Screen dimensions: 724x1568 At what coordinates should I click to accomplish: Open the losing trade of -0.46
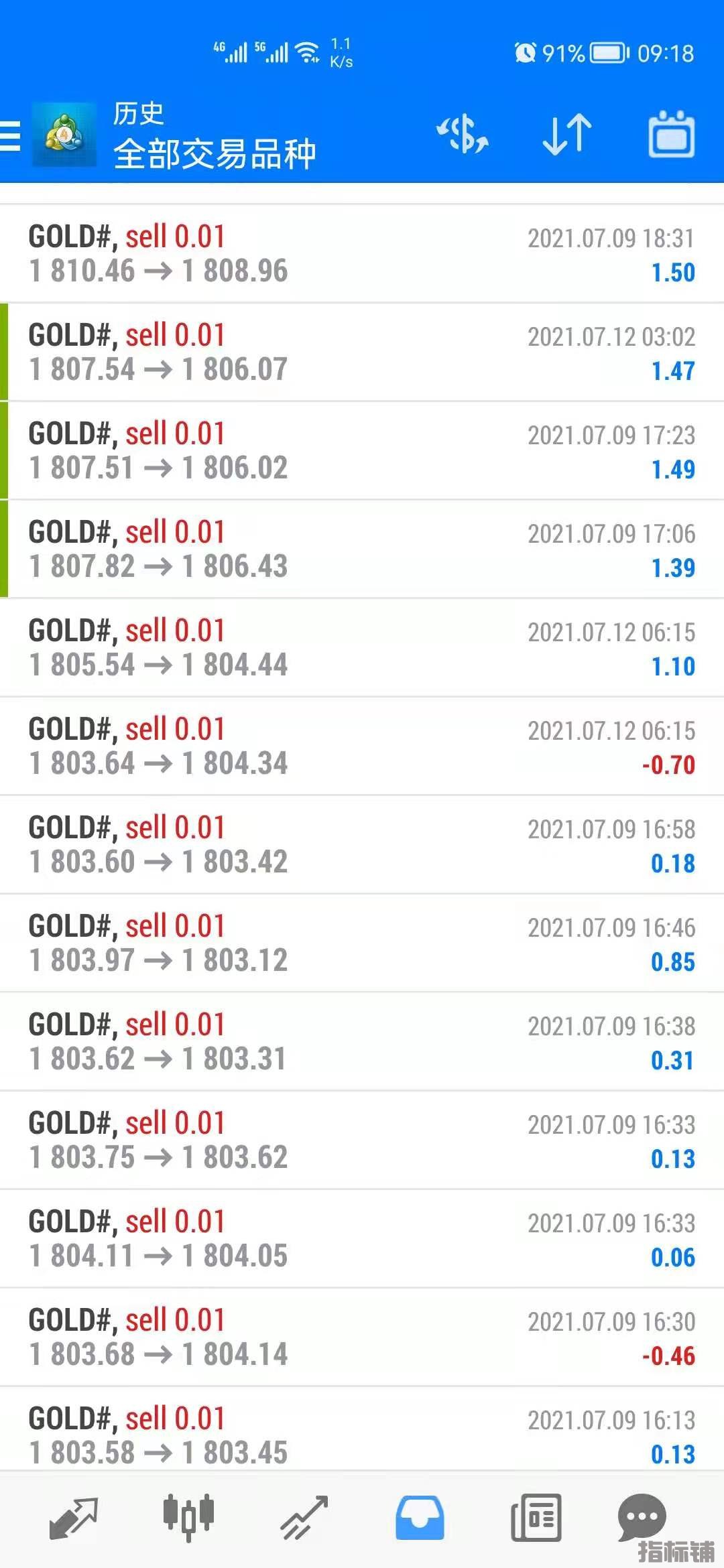pos(362,1337)
